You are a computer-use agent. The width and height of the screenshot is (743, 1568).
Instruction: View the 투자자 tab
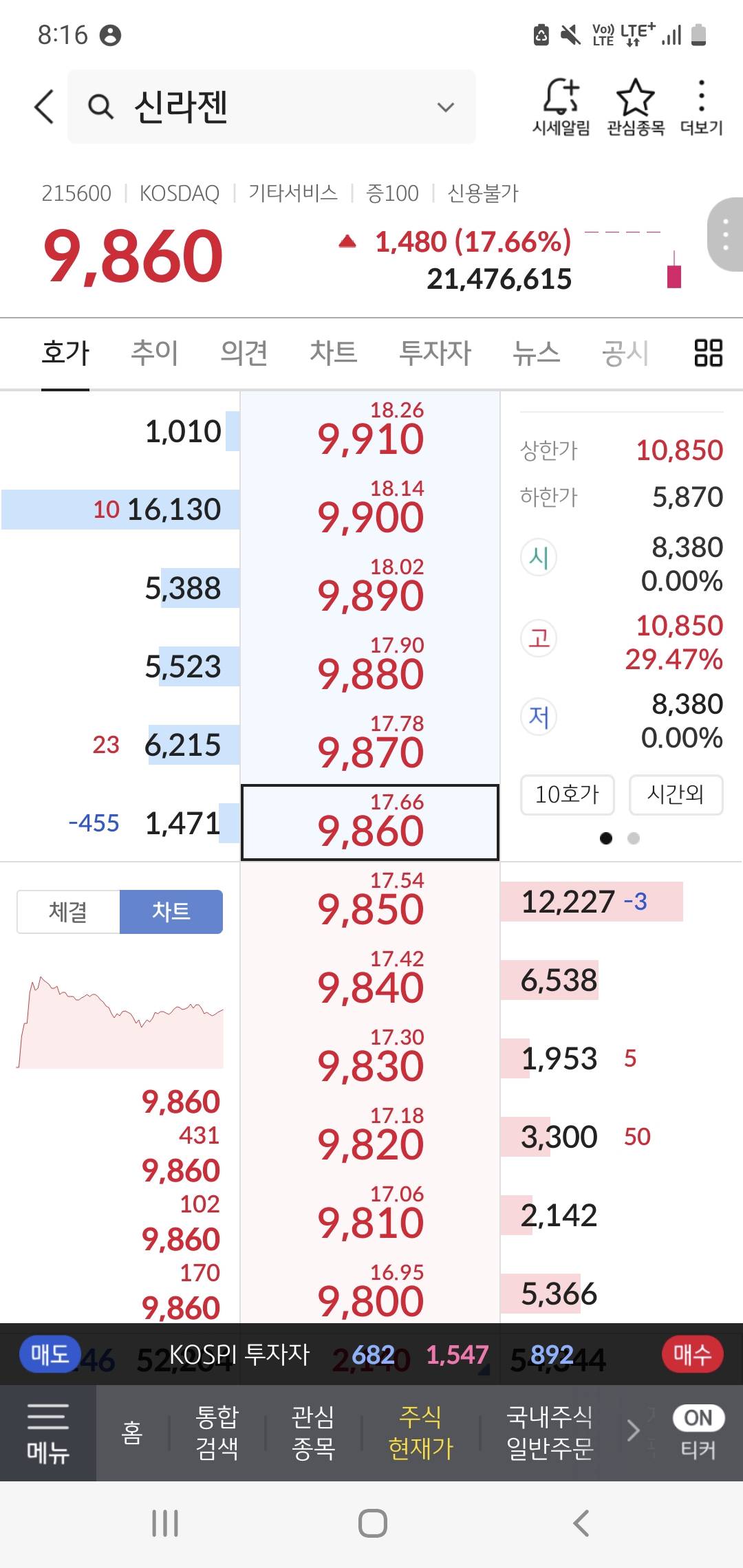pyautogui.click(x=435, y=353)
